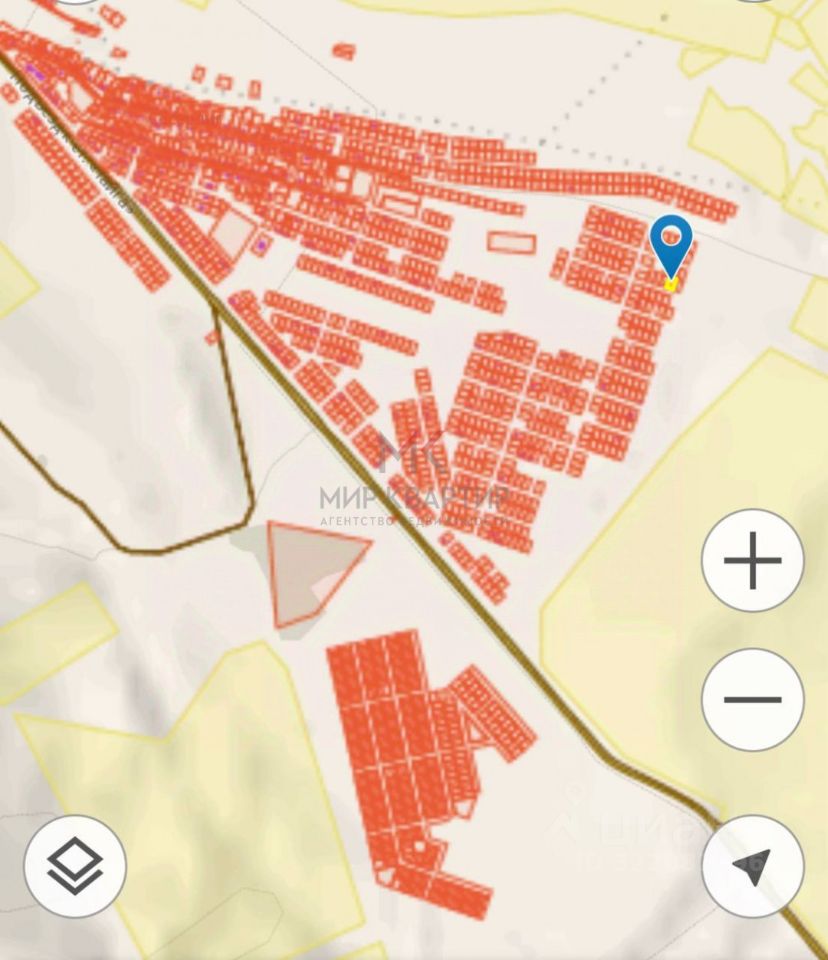Select the blue location pin marker
The width and height of the screenshot is (828, 960).
[671, 245]
